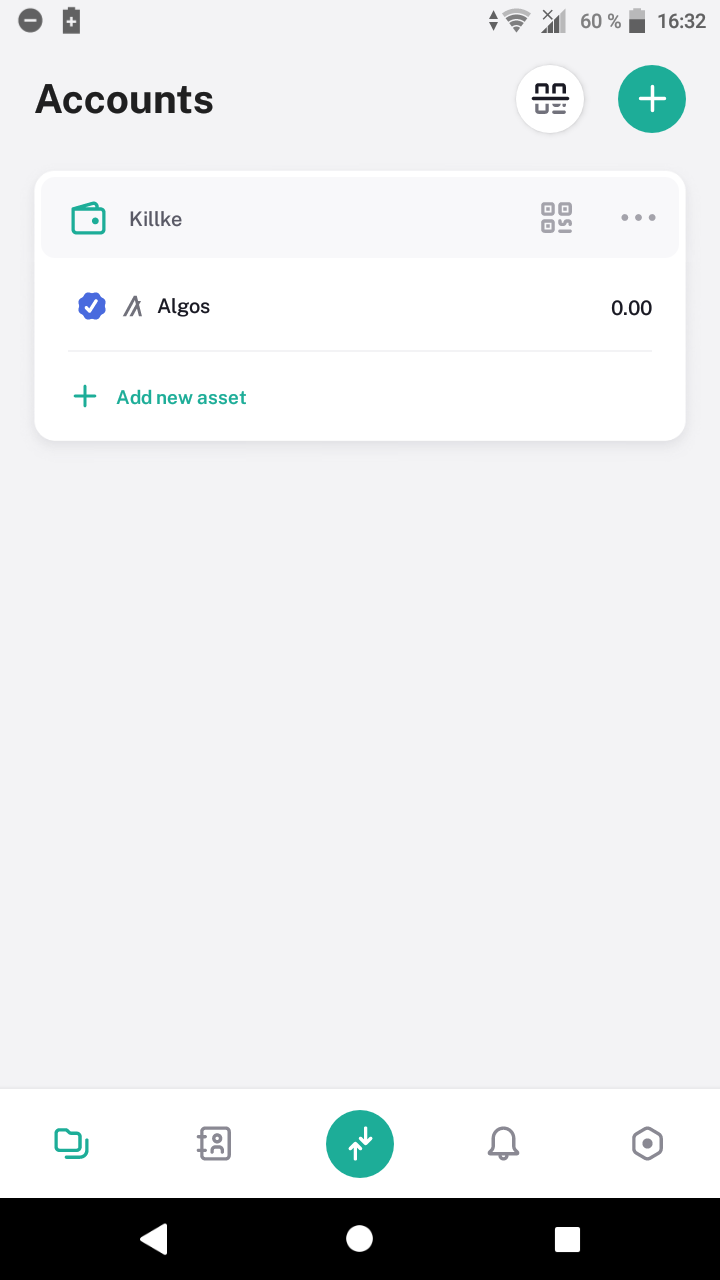Viewport: 720px width, 1280px height.
Task: Open Killke account options menu
Action: pyautogui.click(x=638, y=218)
